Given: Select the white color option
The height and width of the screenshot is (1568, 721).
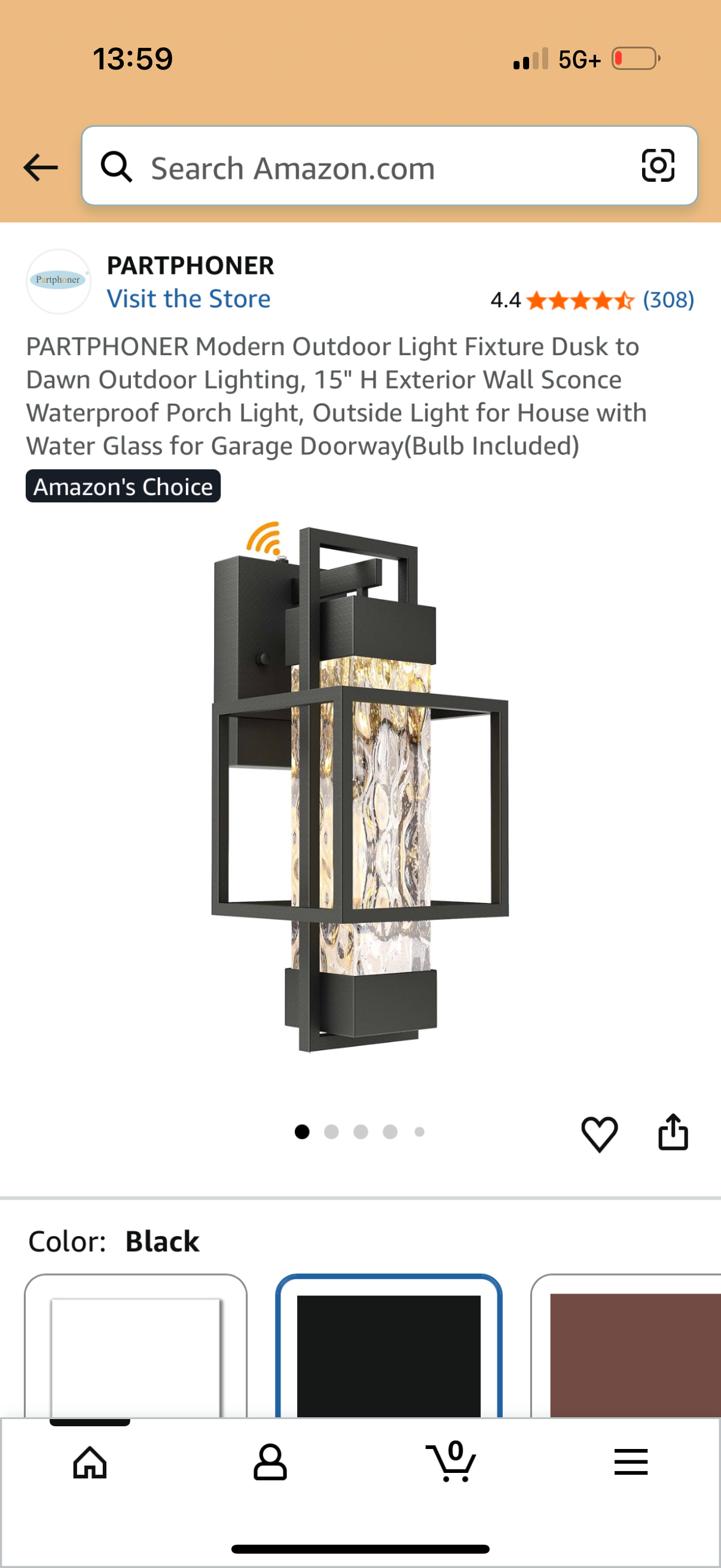Looking at the screenshot, I should tap(136, 1349).
